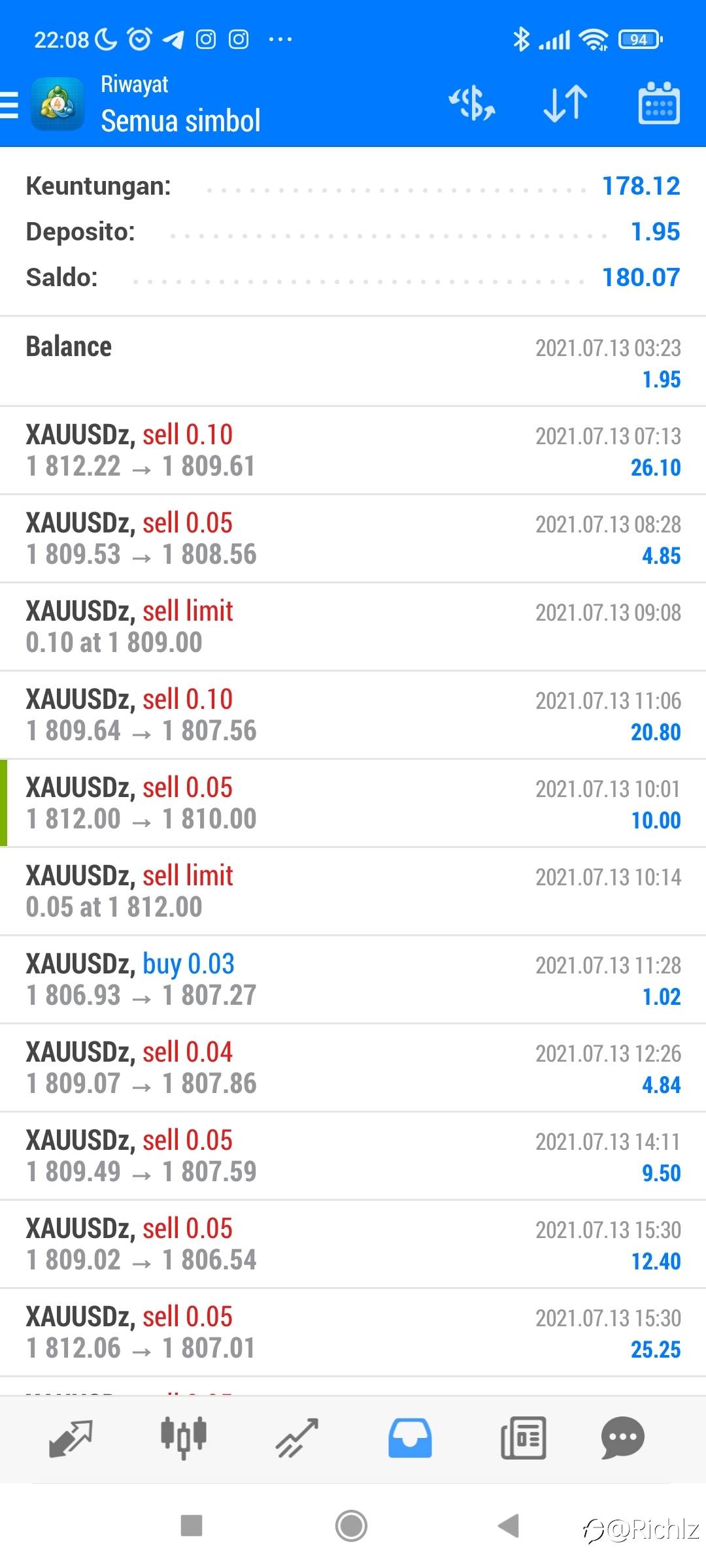The width and height of the screenshot is (706, 1568).
Task: Open the sell 0.04 trade with profit 4.84
Action: (x=353, y=1068)
